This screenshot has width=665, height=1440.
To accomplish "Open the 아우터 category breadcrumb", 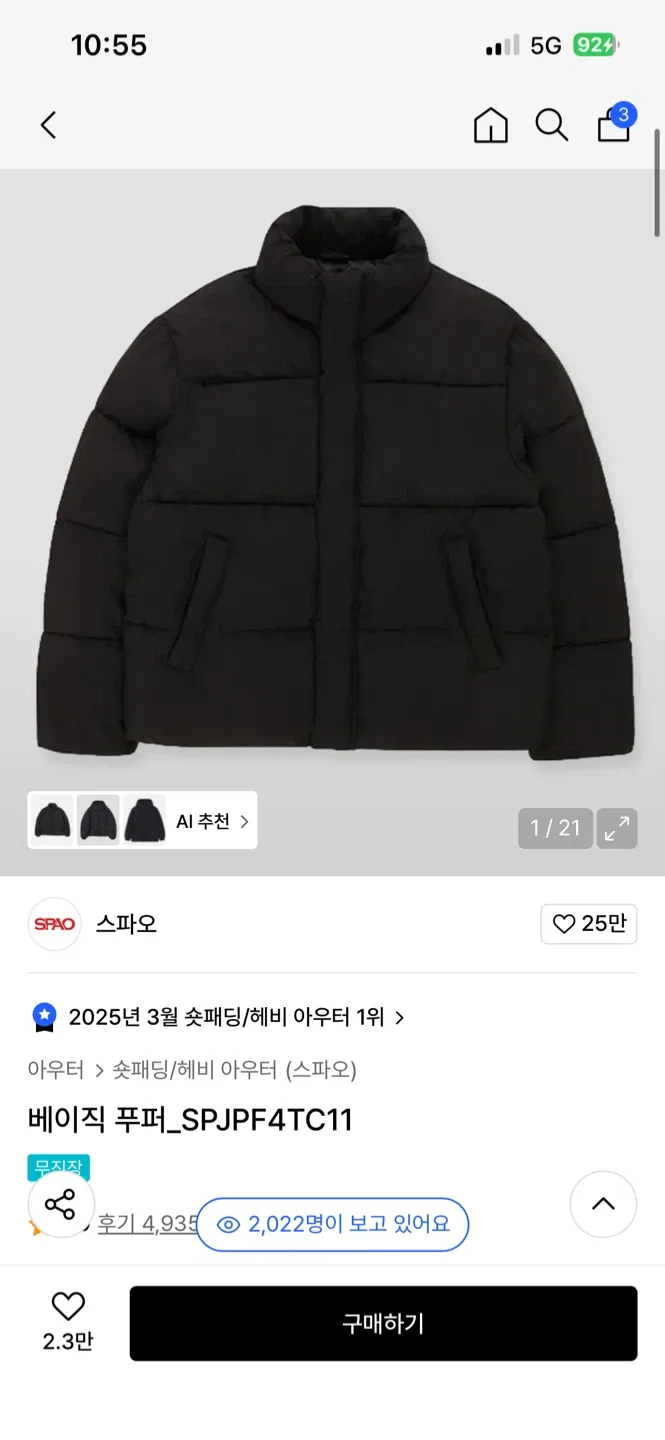I will pyautogui.click(x=56, y=1070).
